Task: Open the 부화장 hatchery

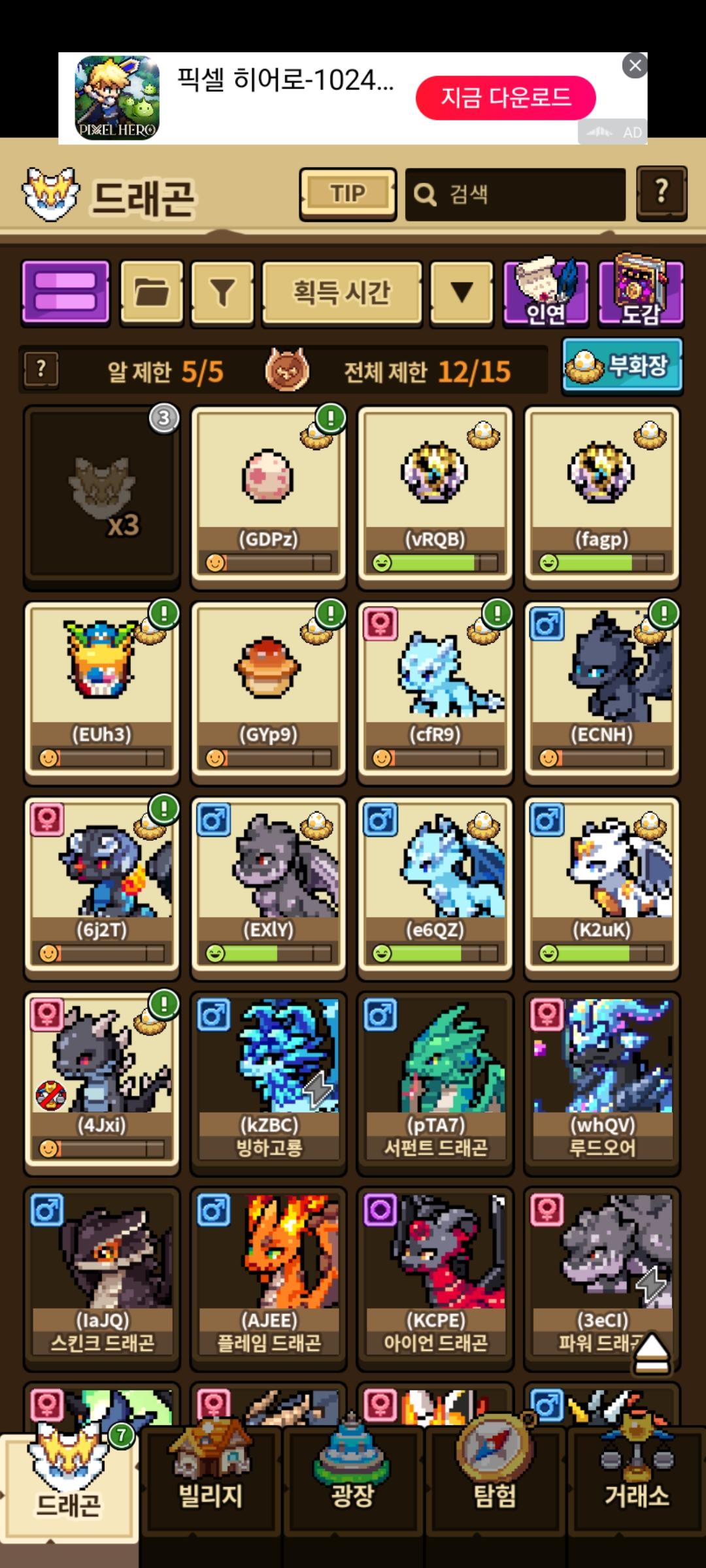Action: [622, 366]
